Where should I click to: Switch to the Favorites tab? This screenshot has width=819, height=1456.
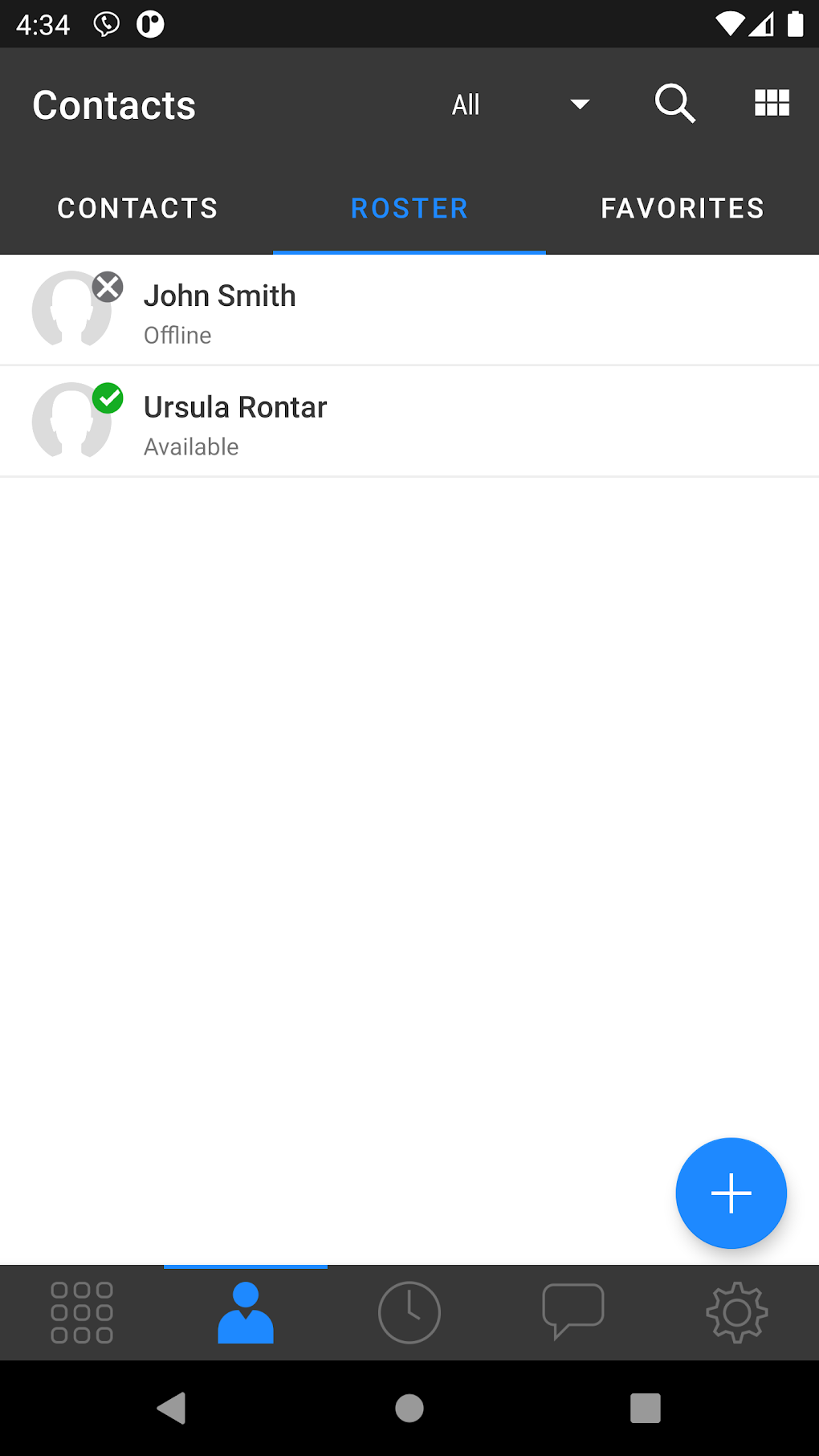682,208
